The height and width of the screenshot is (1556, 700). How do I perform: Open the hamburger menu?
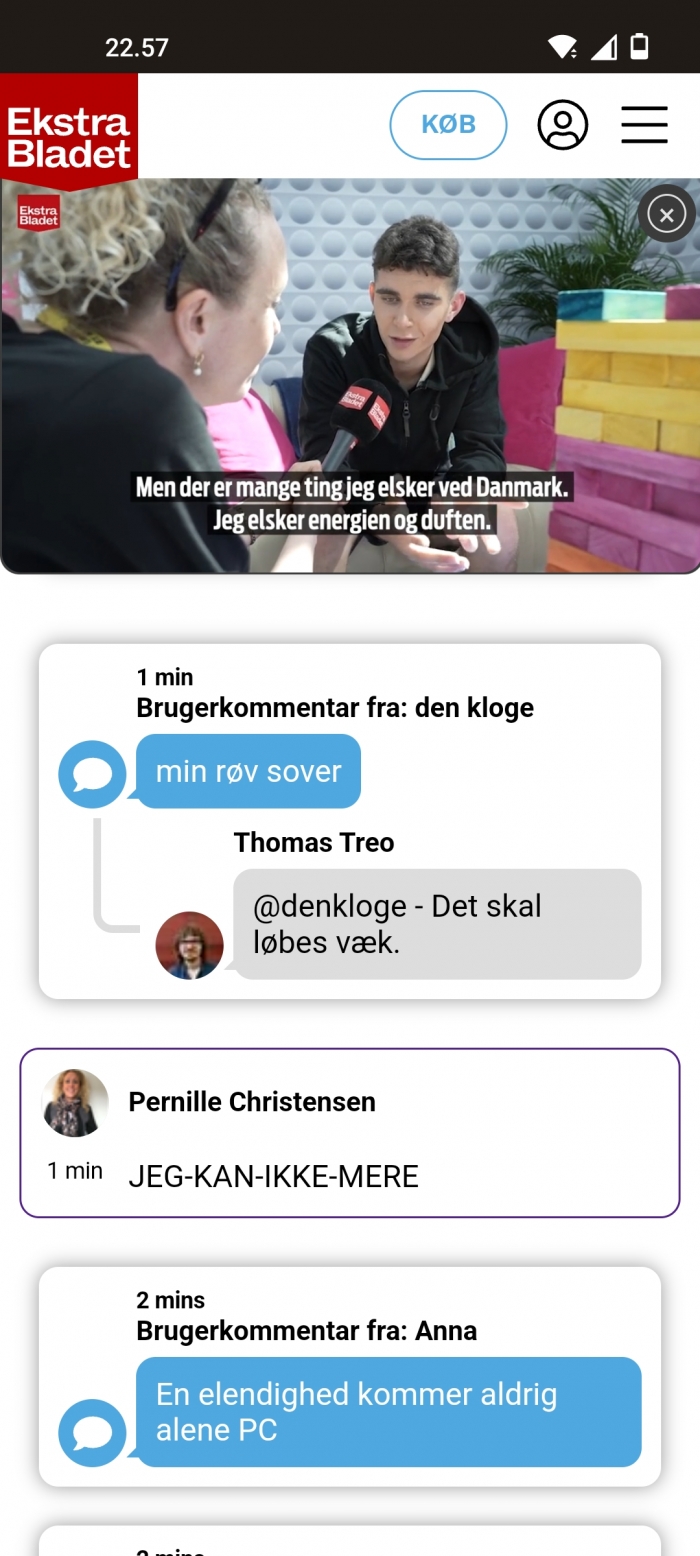(644, 125)
